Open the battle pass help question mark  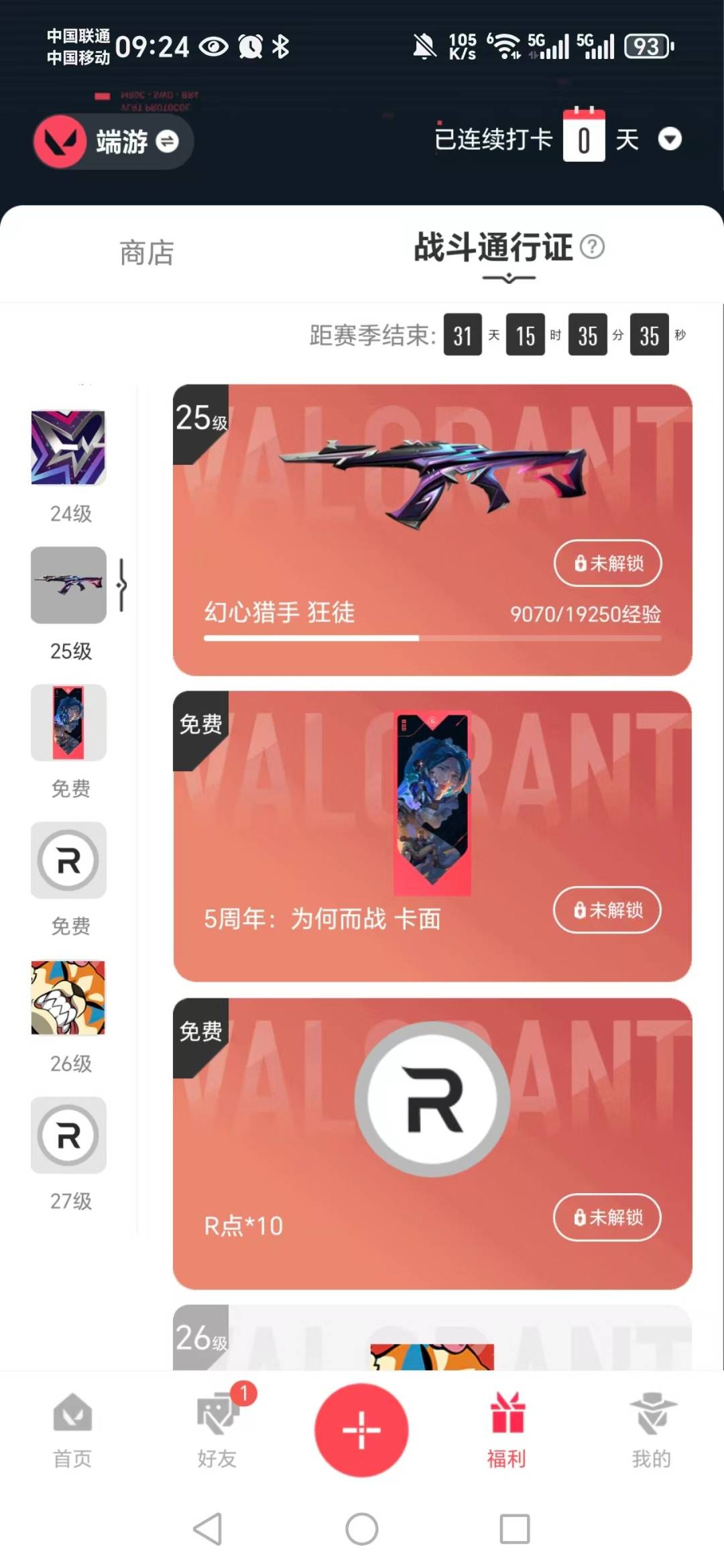click(x=592, y=247)
